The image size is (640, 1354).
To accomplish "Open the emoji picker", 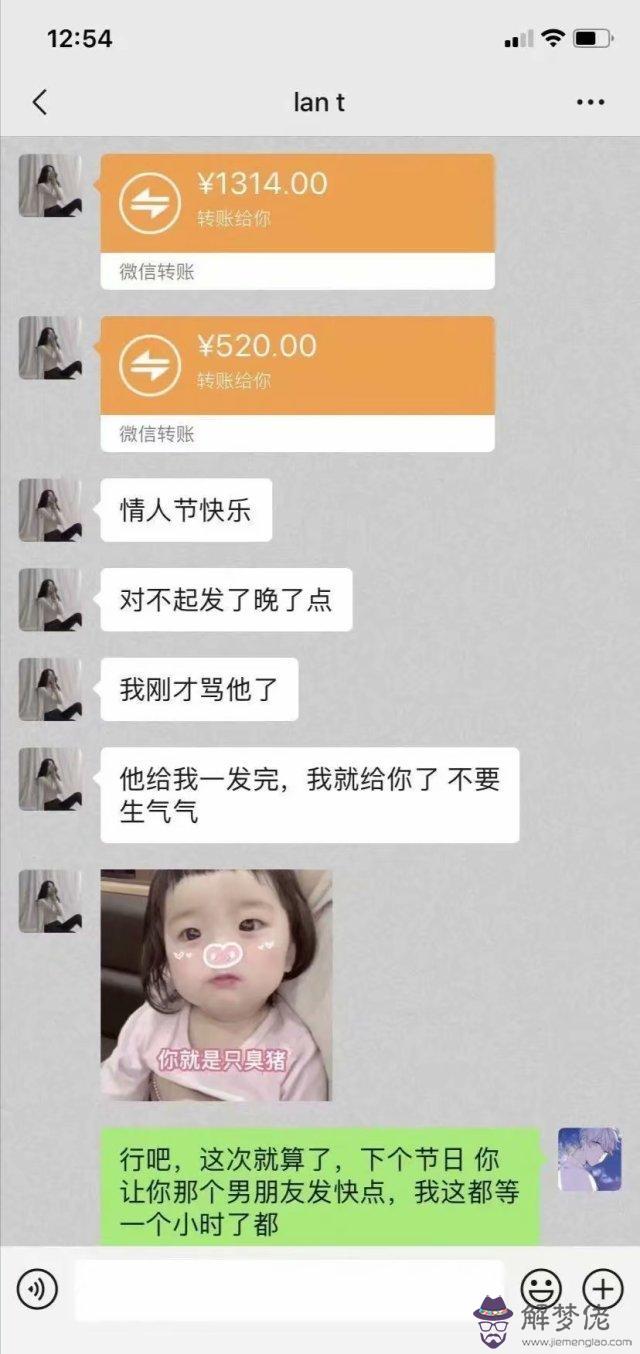I will tap(541, 1289).
